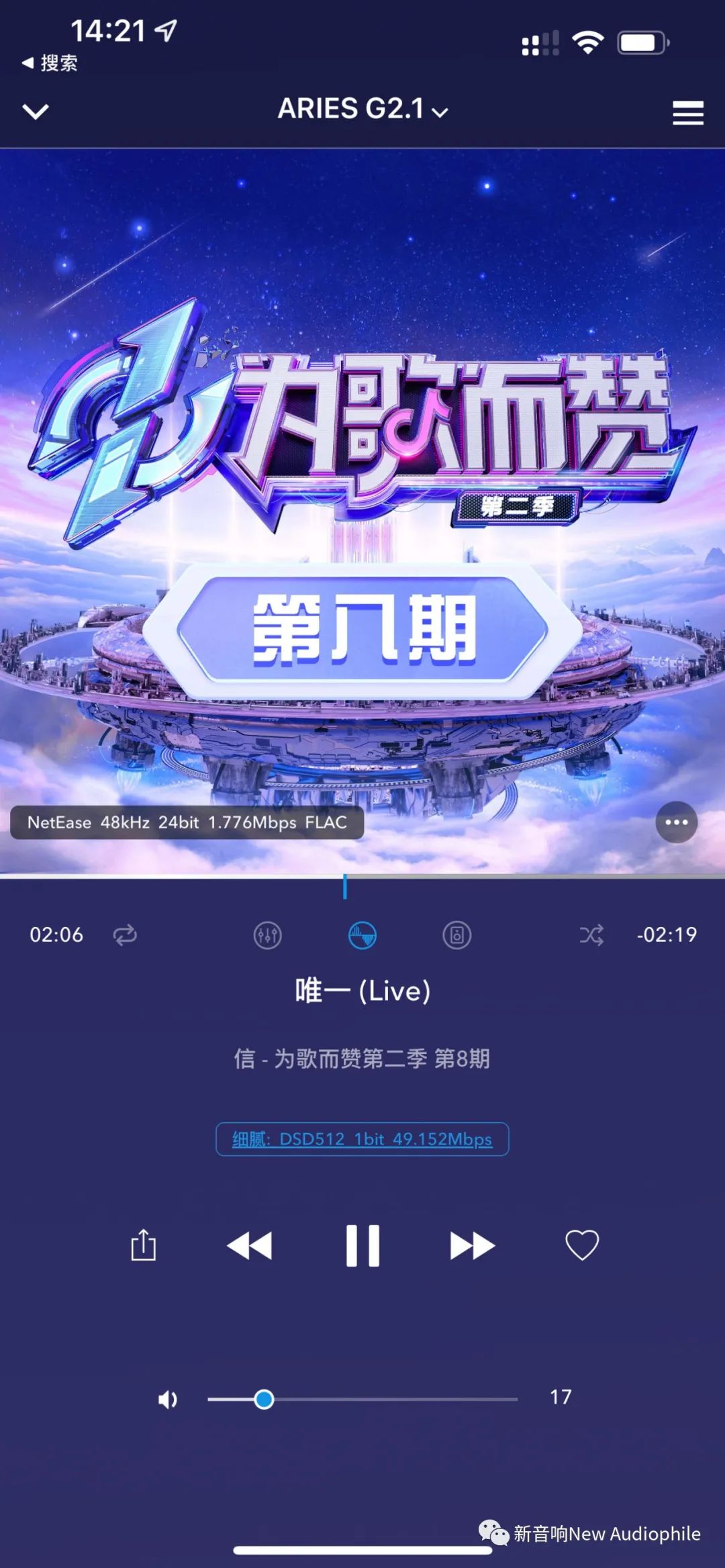
Task: Collapse the player with the down chevron
Action: 35,111
